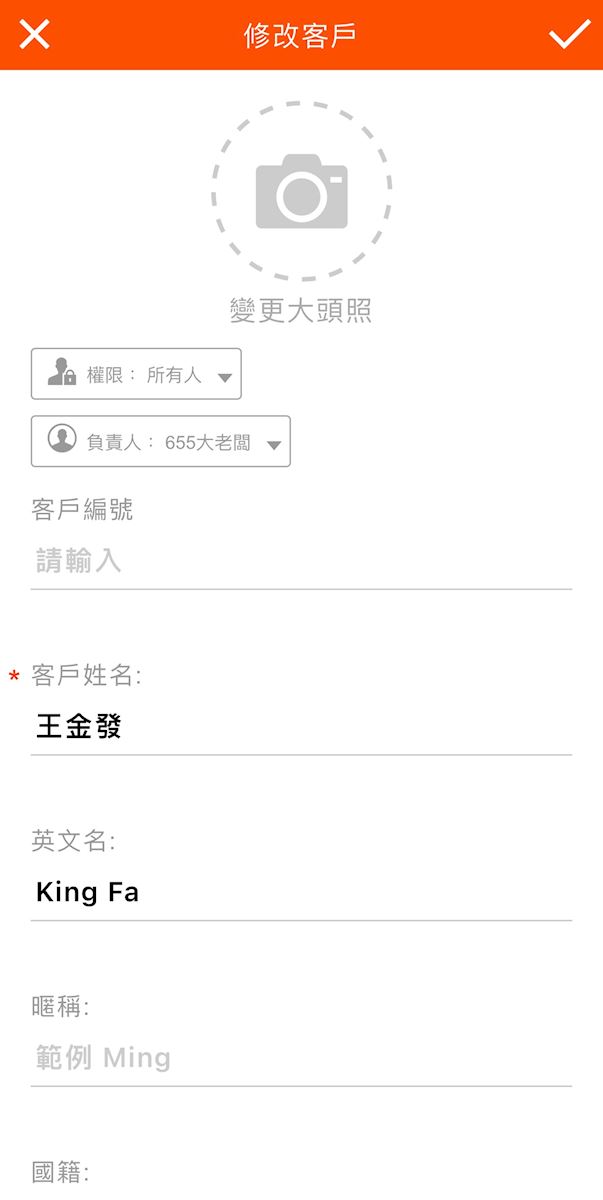Tap the 暱稱 nickname input field

point(300,1058)
